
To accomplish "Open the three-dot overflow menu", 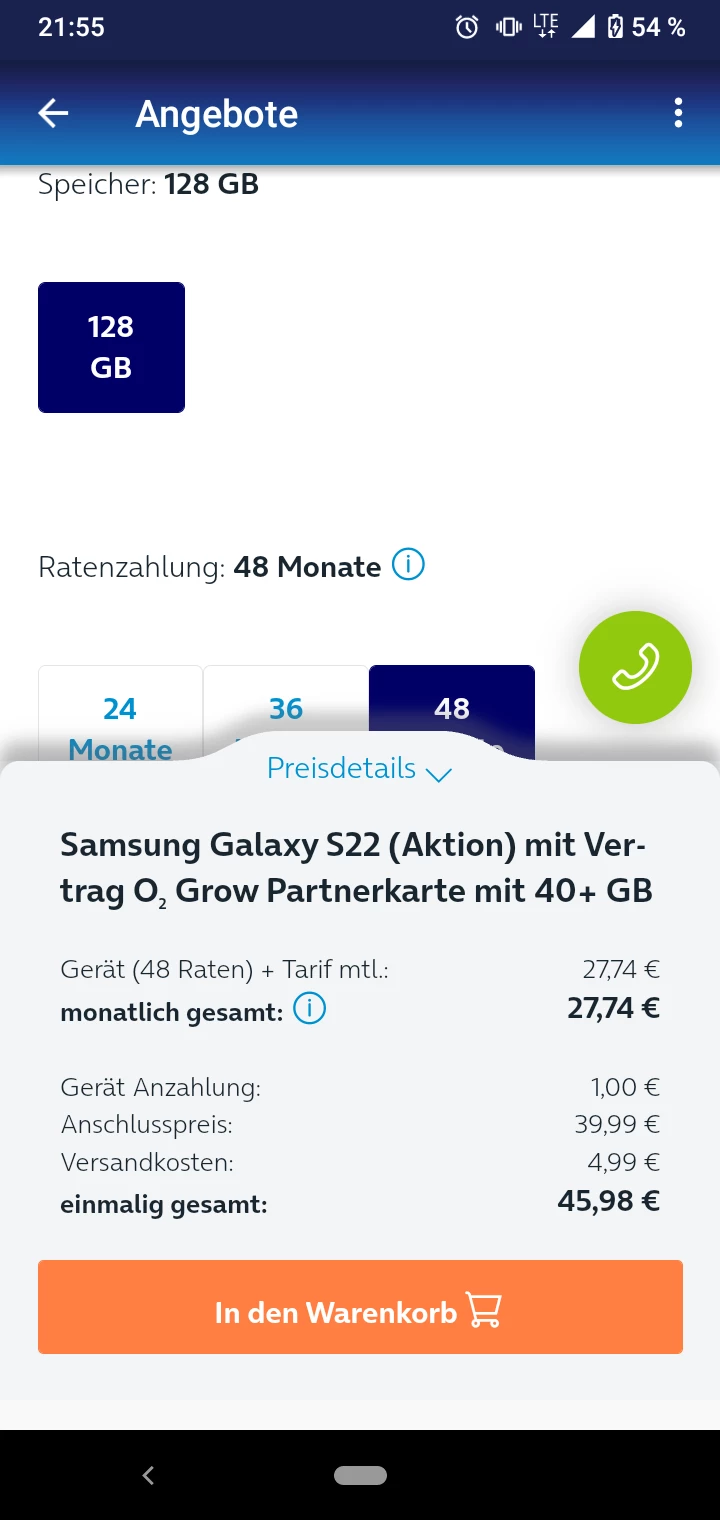I will pyautogui.click(x=678, y=114).
